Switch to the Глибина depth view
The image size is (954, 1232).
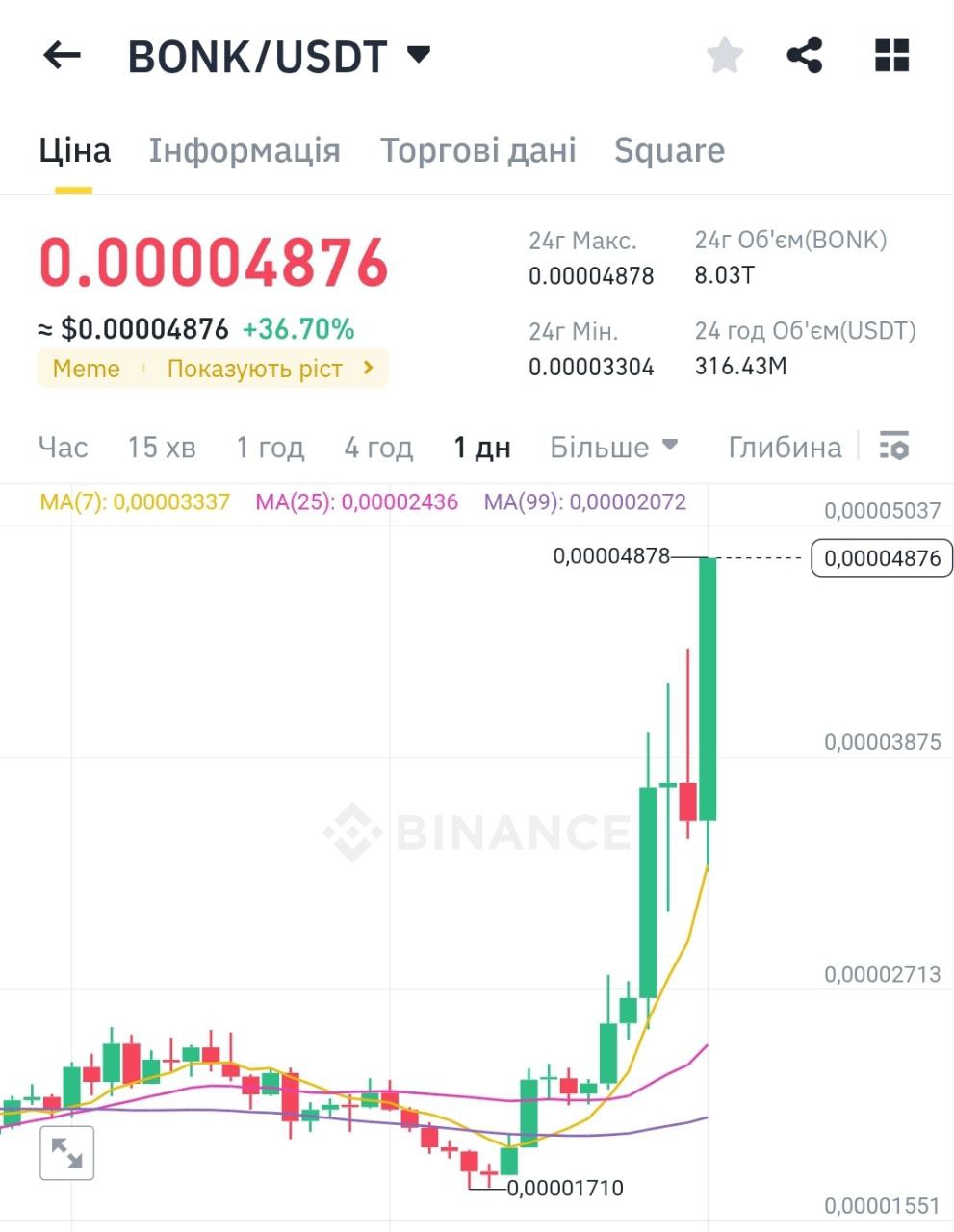tap(785, 448)
